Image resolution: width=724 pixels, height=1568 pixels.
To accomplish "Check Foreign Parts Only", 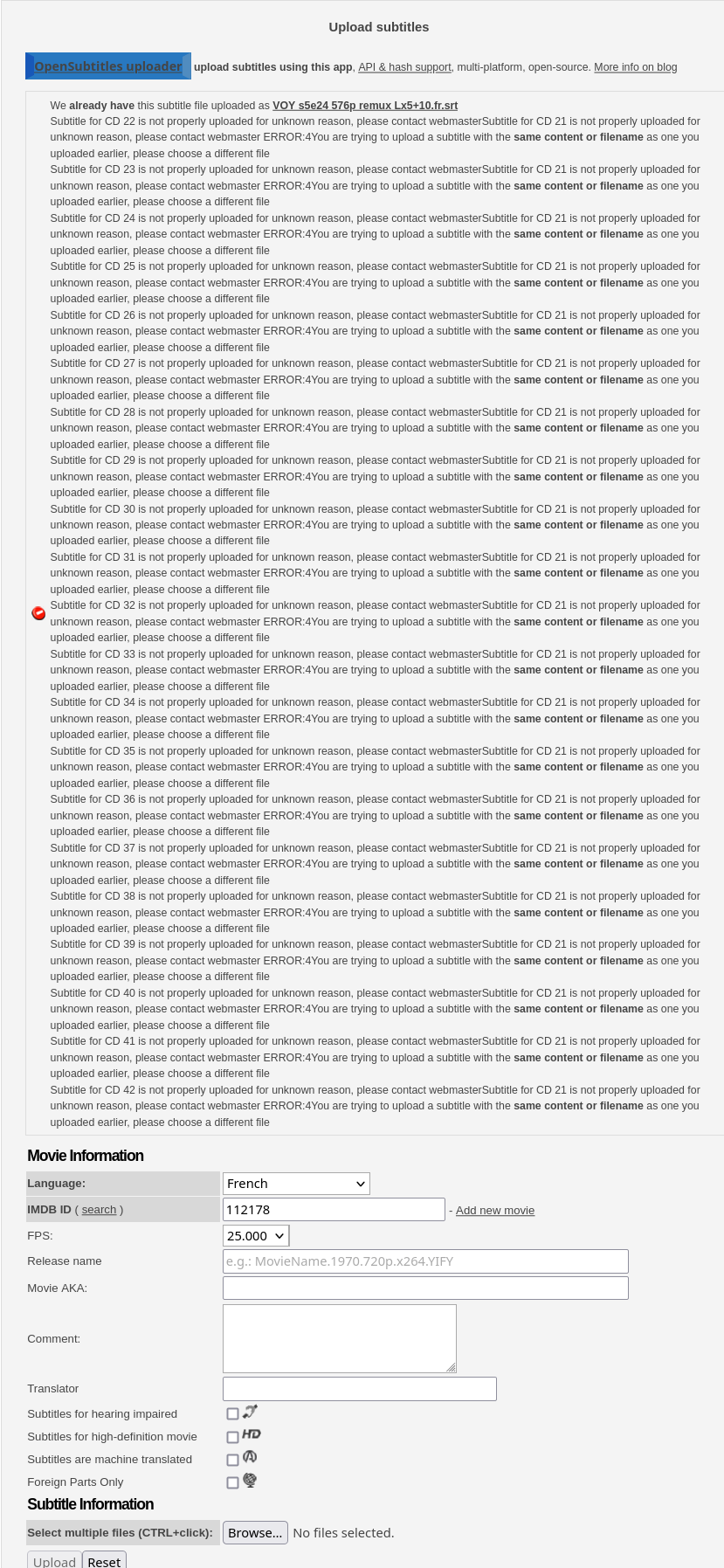I will click(x=232, y=1482).
